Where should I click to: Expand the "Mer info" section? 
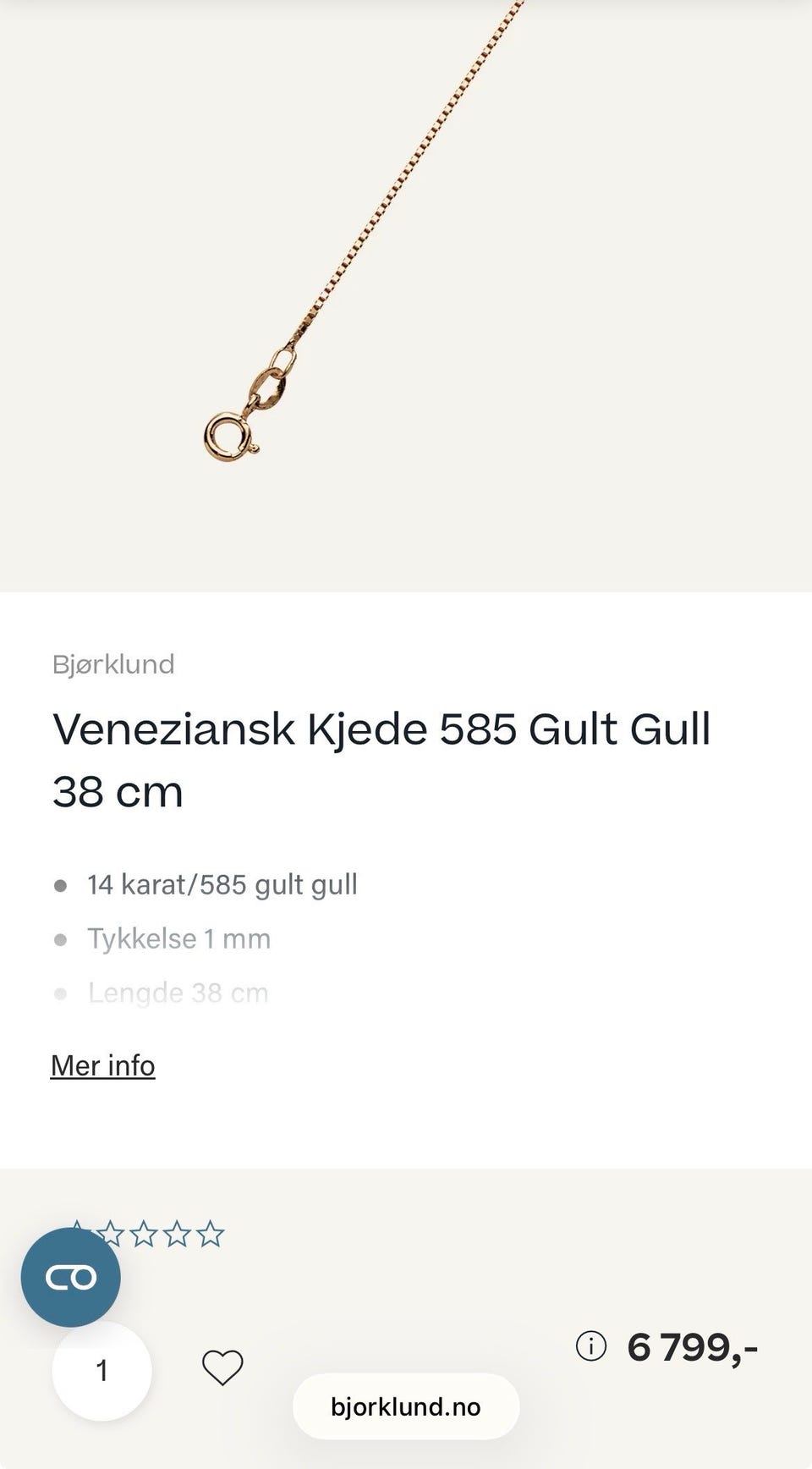click(x=102, y=1065)
